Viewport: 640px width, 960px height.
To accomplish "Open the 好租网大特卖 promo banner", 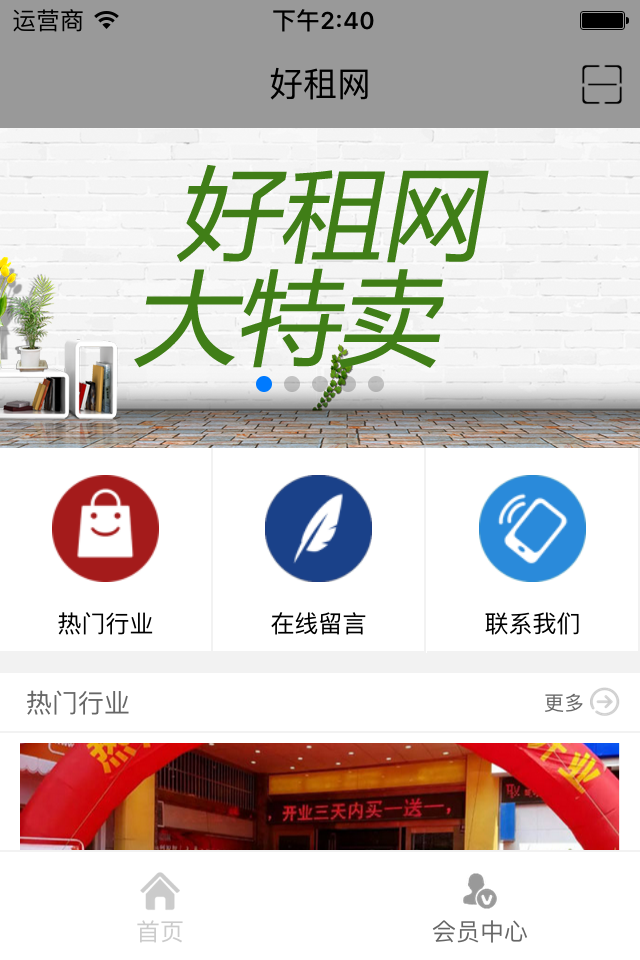I will 320,270.
